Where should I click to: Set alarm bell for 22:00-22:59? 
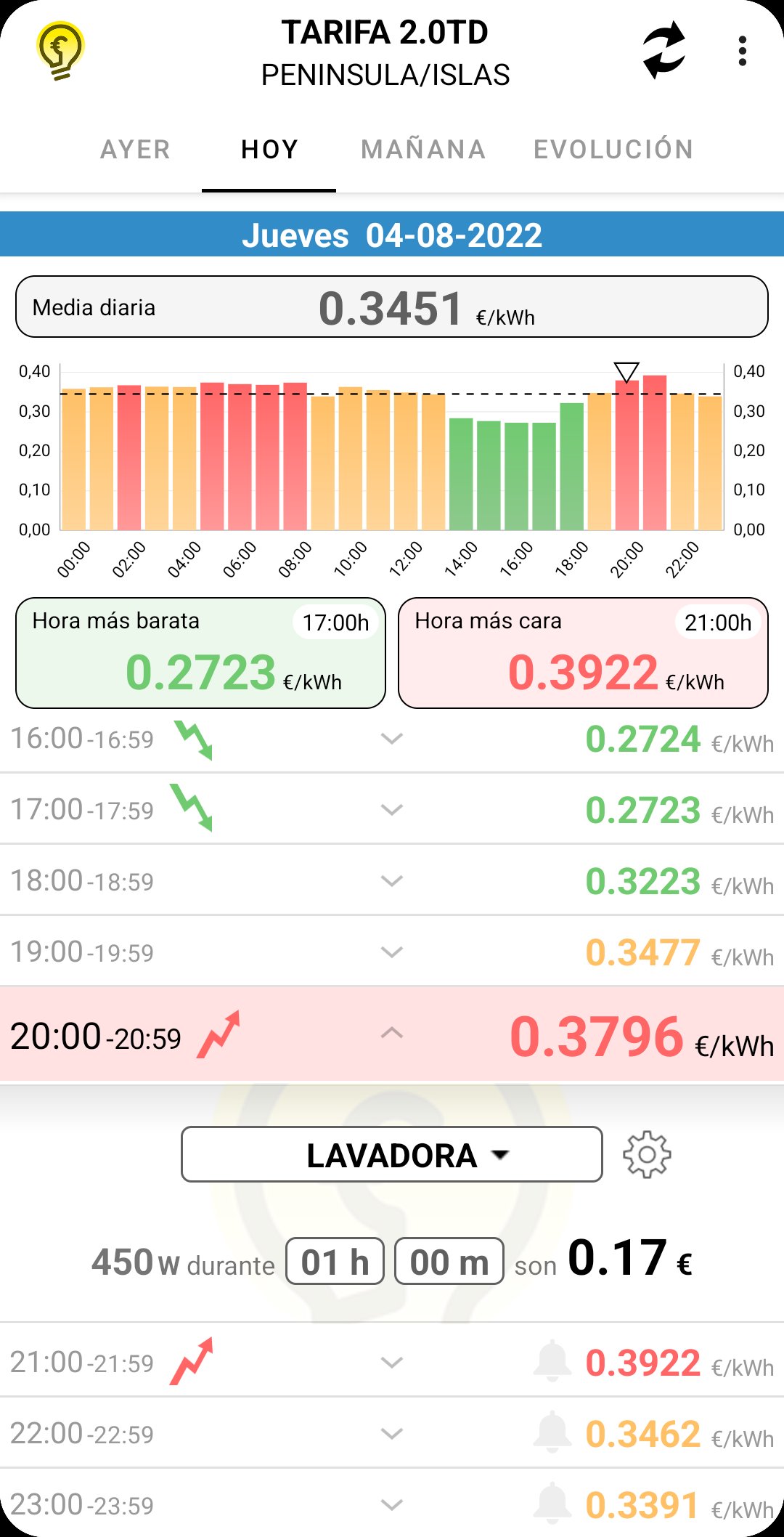click(x=552, y=1433)
